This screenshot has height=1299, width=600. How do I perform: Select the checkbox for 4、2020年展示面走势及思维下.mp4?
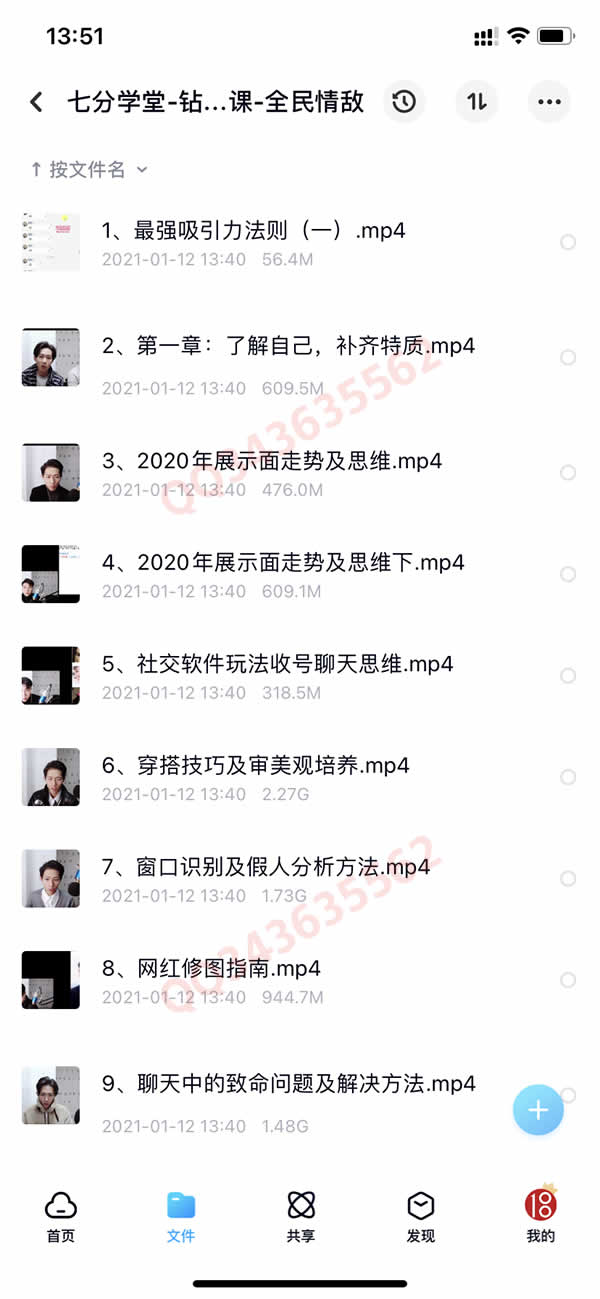pos(568,574)
